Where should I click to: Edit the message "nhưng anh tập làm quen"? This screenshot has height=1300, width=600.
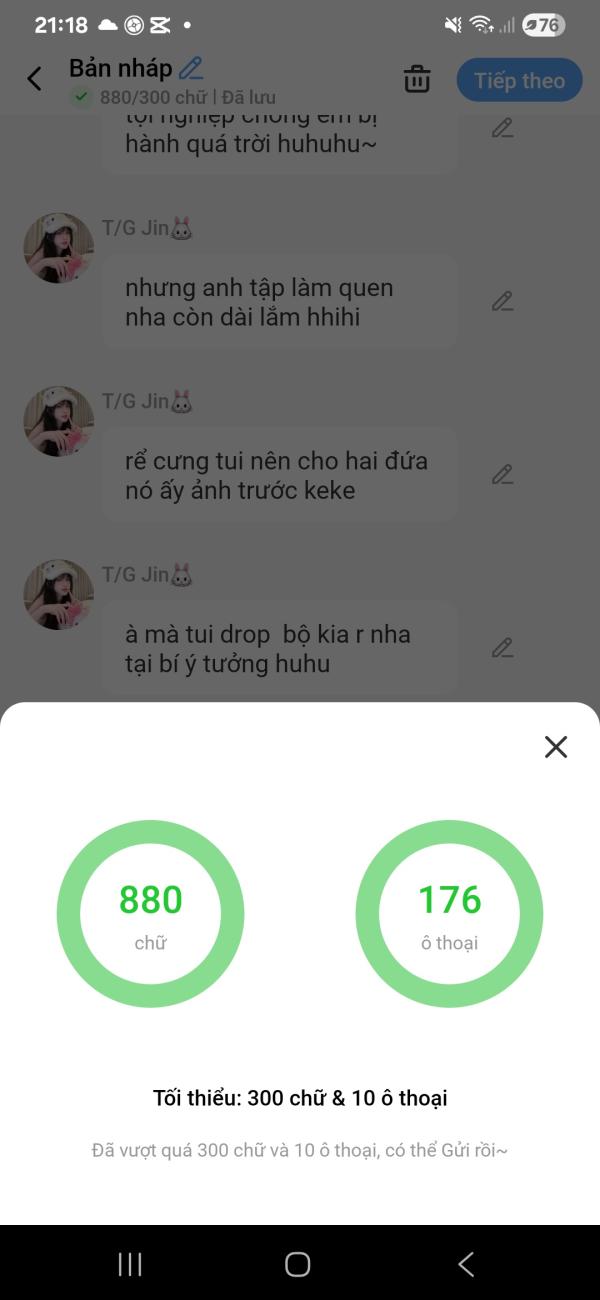[x=502, y=301]
